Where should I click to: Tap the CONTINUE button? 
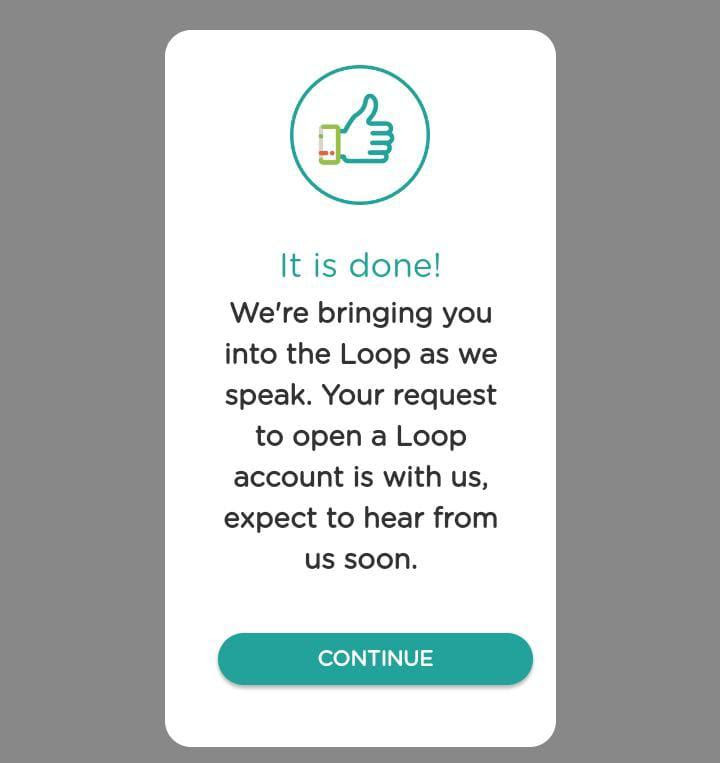tap(375, 659)
